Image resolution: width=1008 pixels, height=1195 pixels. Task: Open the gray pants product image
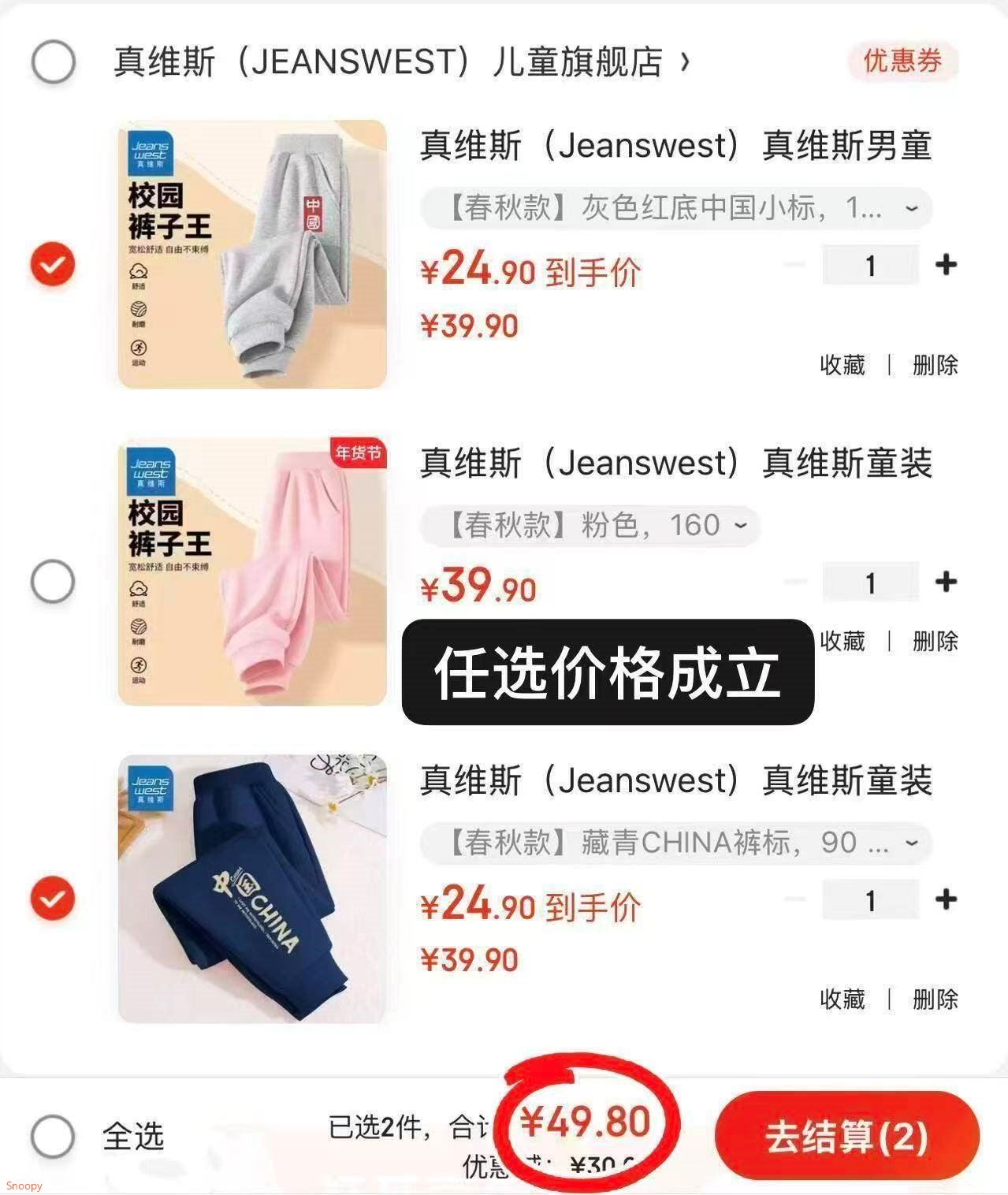pyautogui.click(x=252, y=254)
